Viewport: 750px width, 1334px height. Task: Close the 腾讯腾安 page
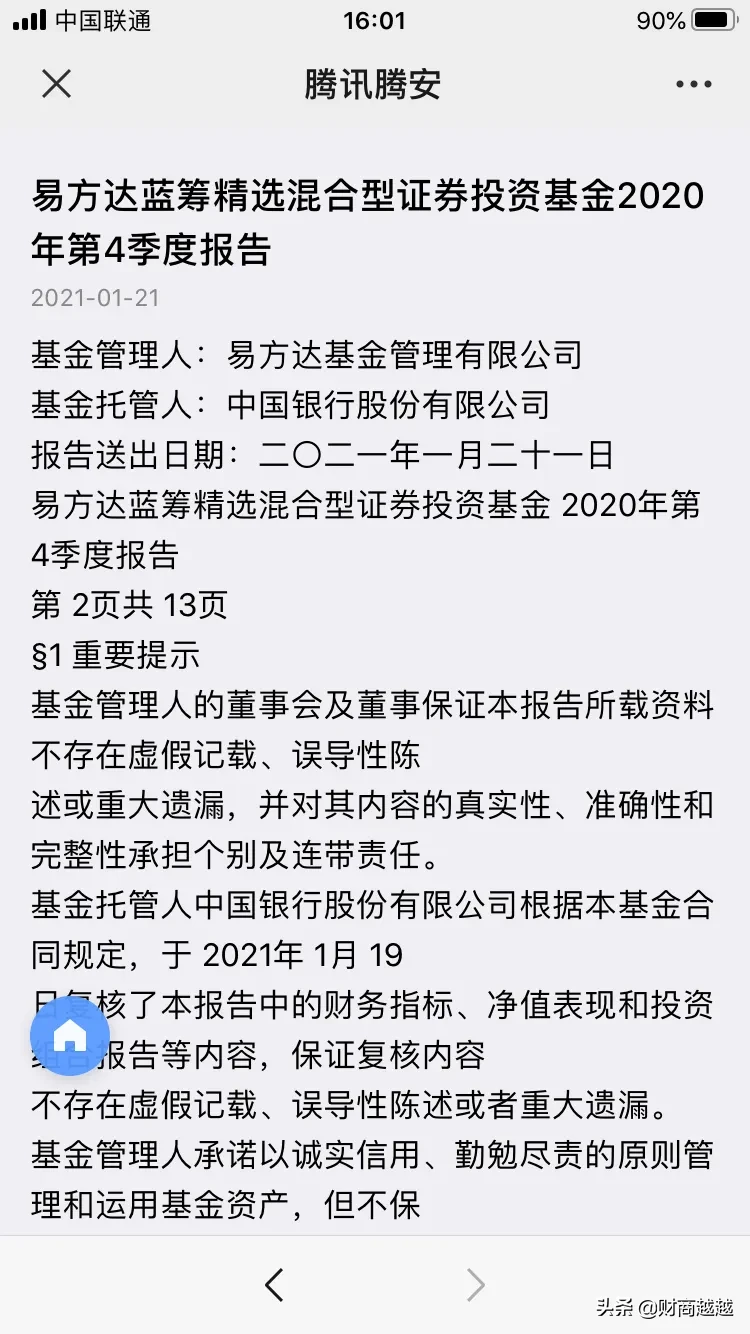point(57,84)
